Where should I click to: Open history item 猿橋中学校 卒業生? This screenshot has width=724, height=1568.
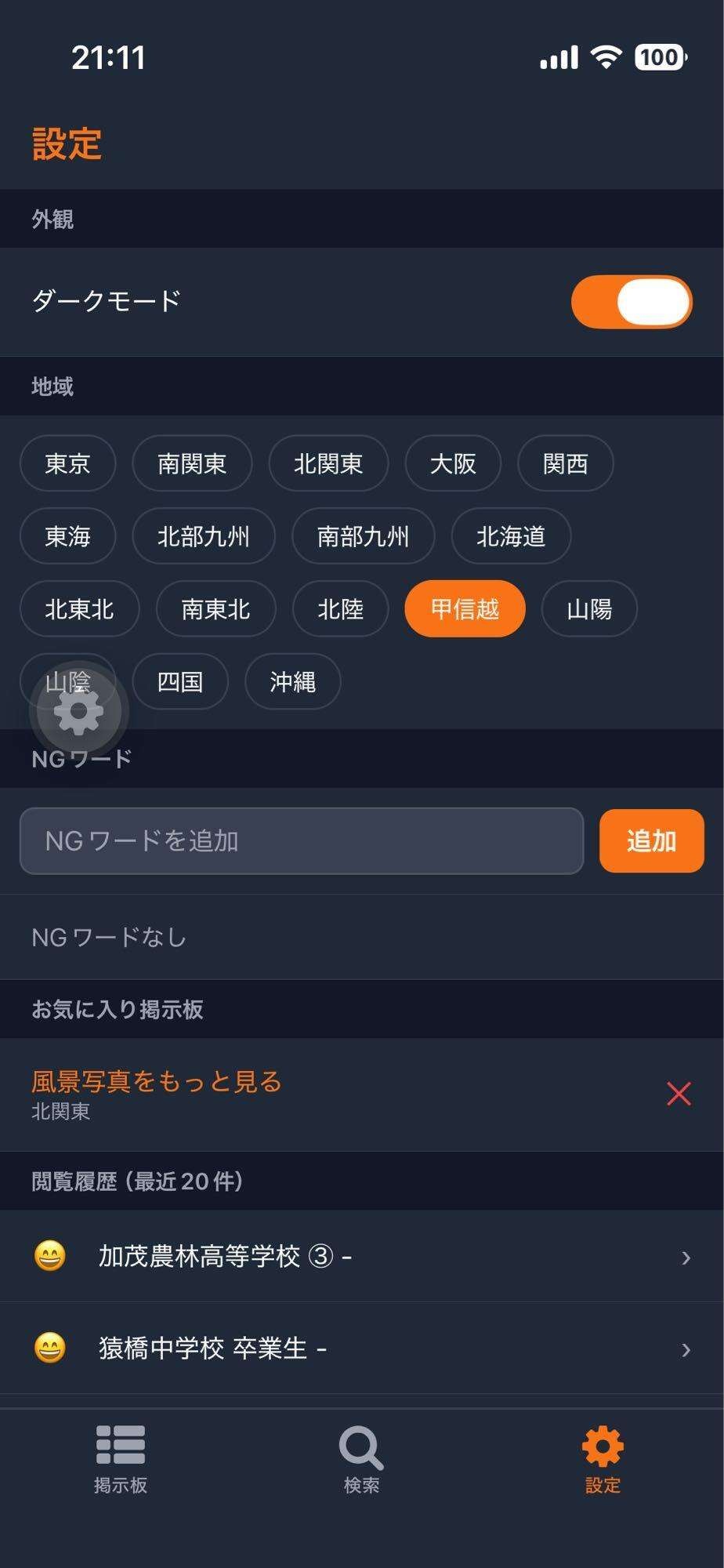pos(360,1348)
